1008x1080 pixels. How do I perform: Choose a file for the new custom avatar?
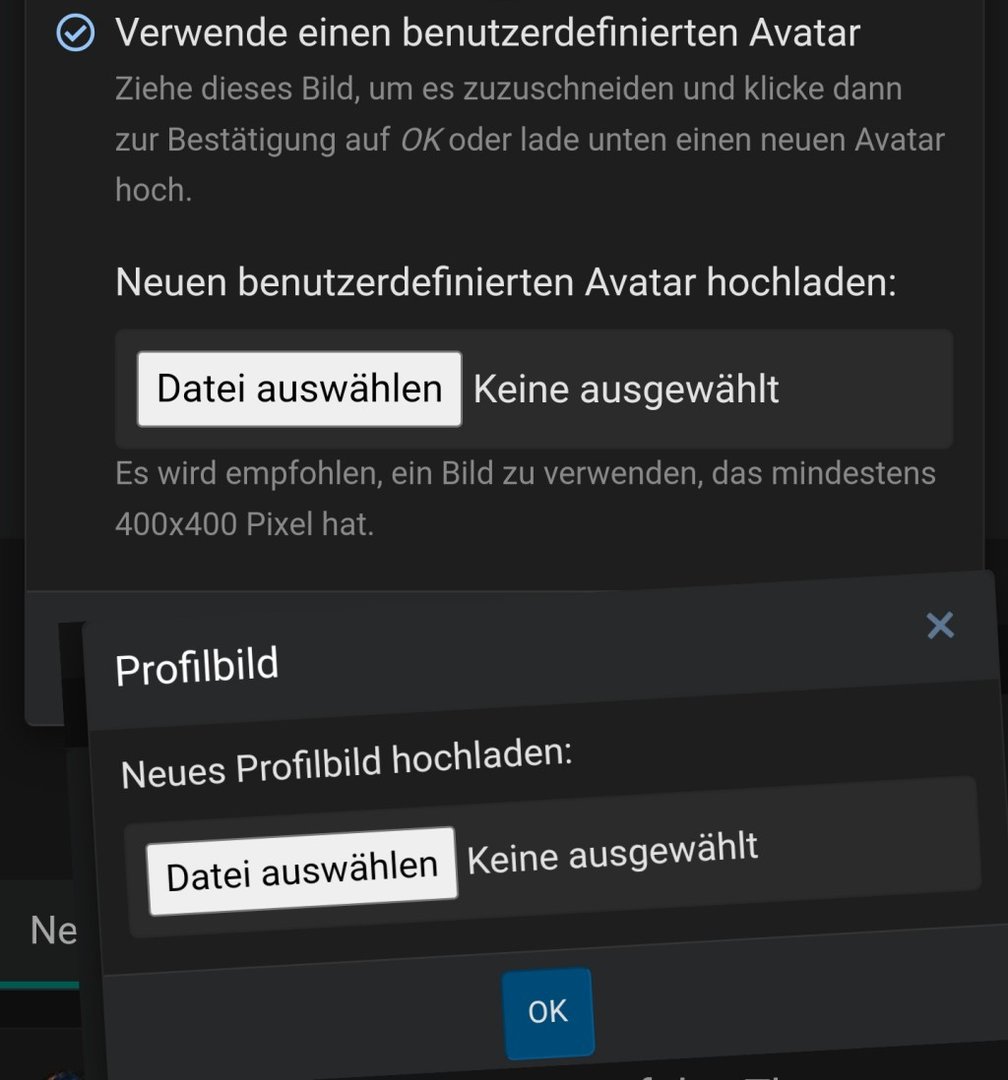(299, 389)
